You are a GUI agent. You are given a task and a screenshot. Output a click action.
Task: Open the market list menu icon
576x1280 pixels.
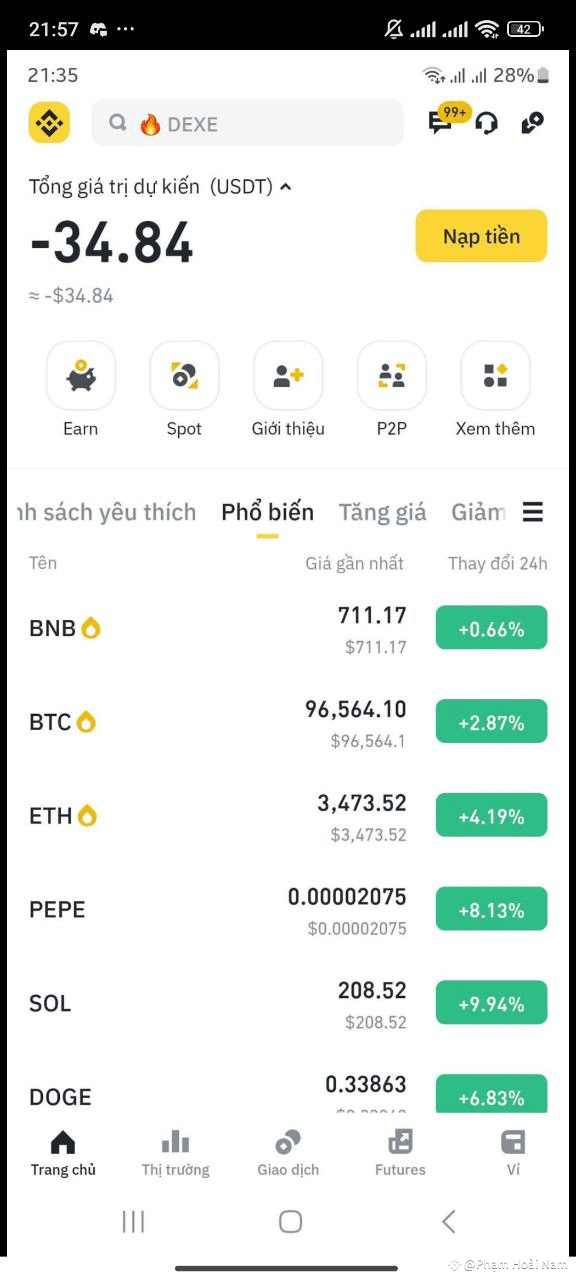[x=533, y=512]
